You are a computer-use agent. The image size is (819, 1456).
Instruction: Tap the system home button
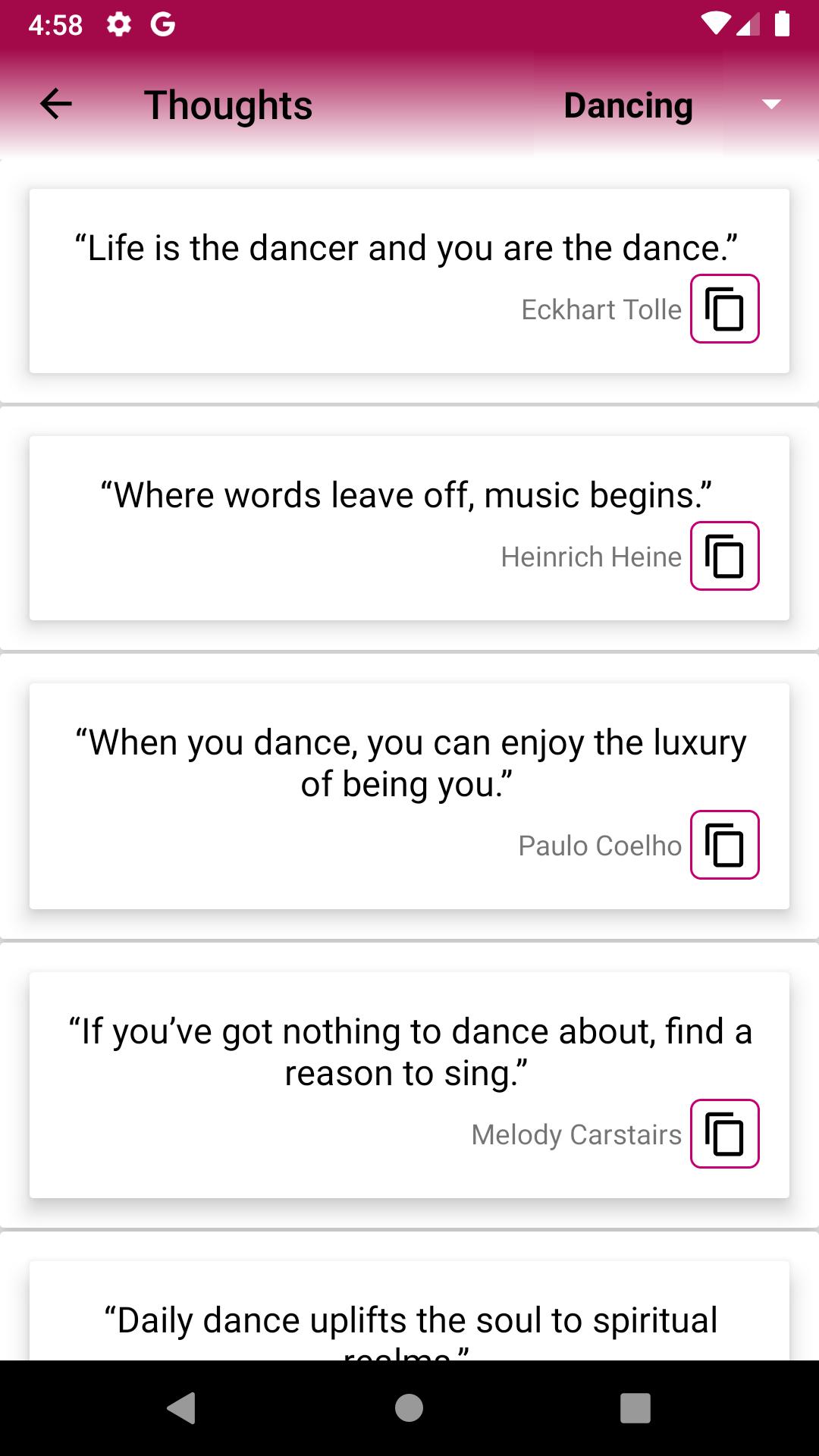tap(409, 1408)
